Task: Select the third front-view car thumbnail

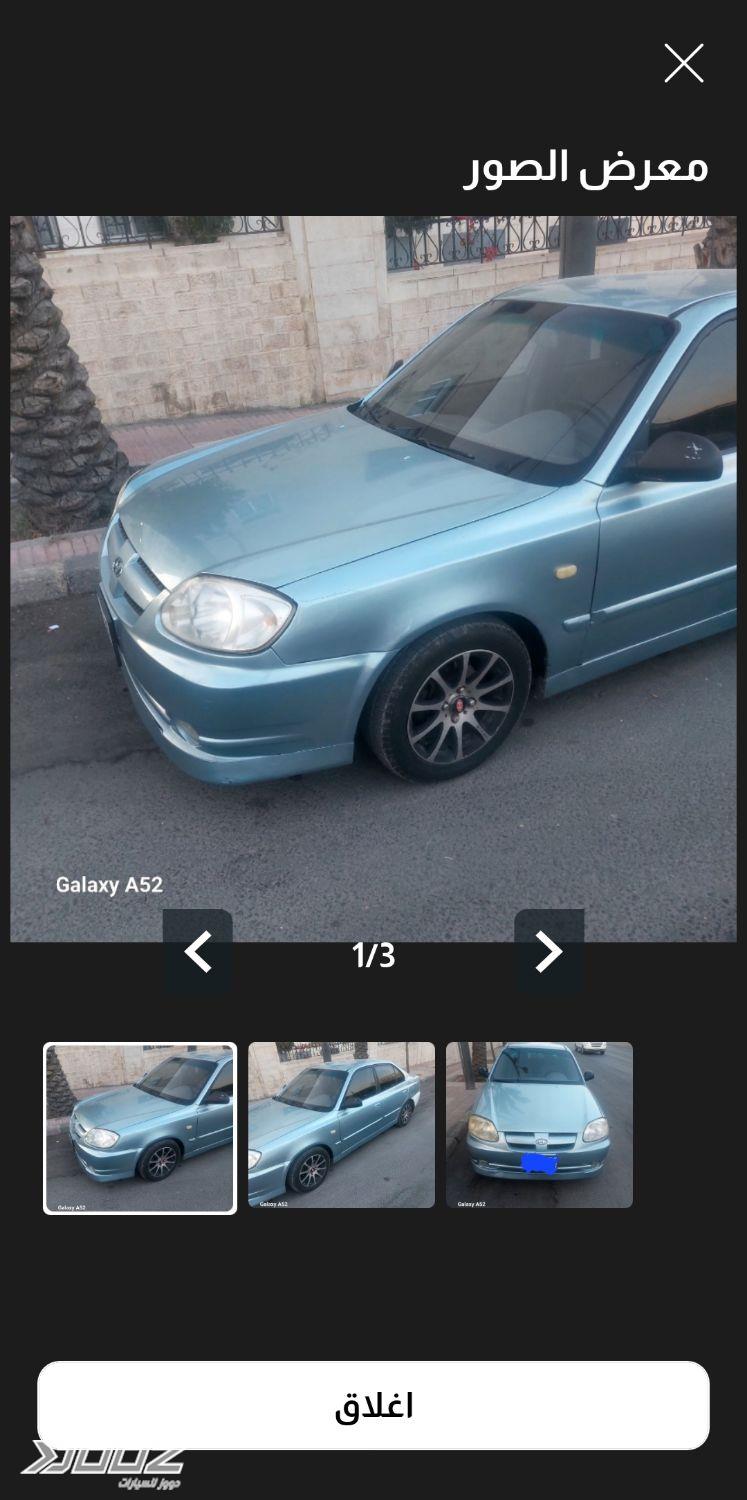Action: tap(539, 1125)
